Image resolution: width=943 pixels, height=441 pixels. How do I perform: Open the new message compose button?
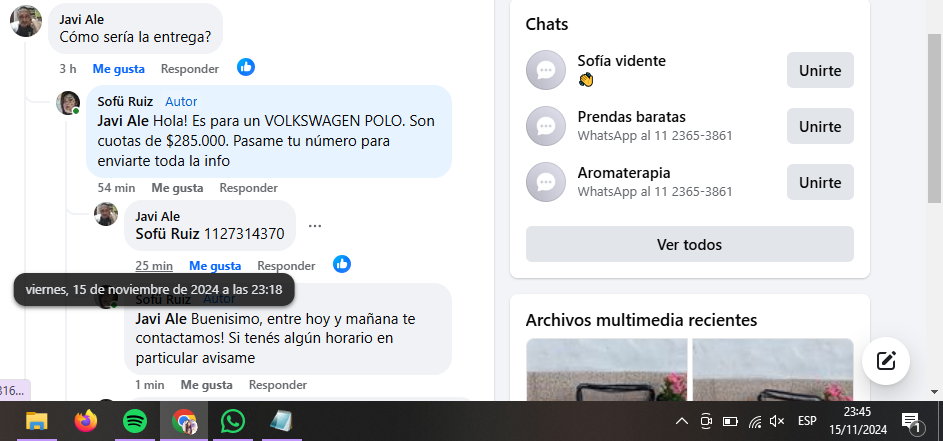885,361
